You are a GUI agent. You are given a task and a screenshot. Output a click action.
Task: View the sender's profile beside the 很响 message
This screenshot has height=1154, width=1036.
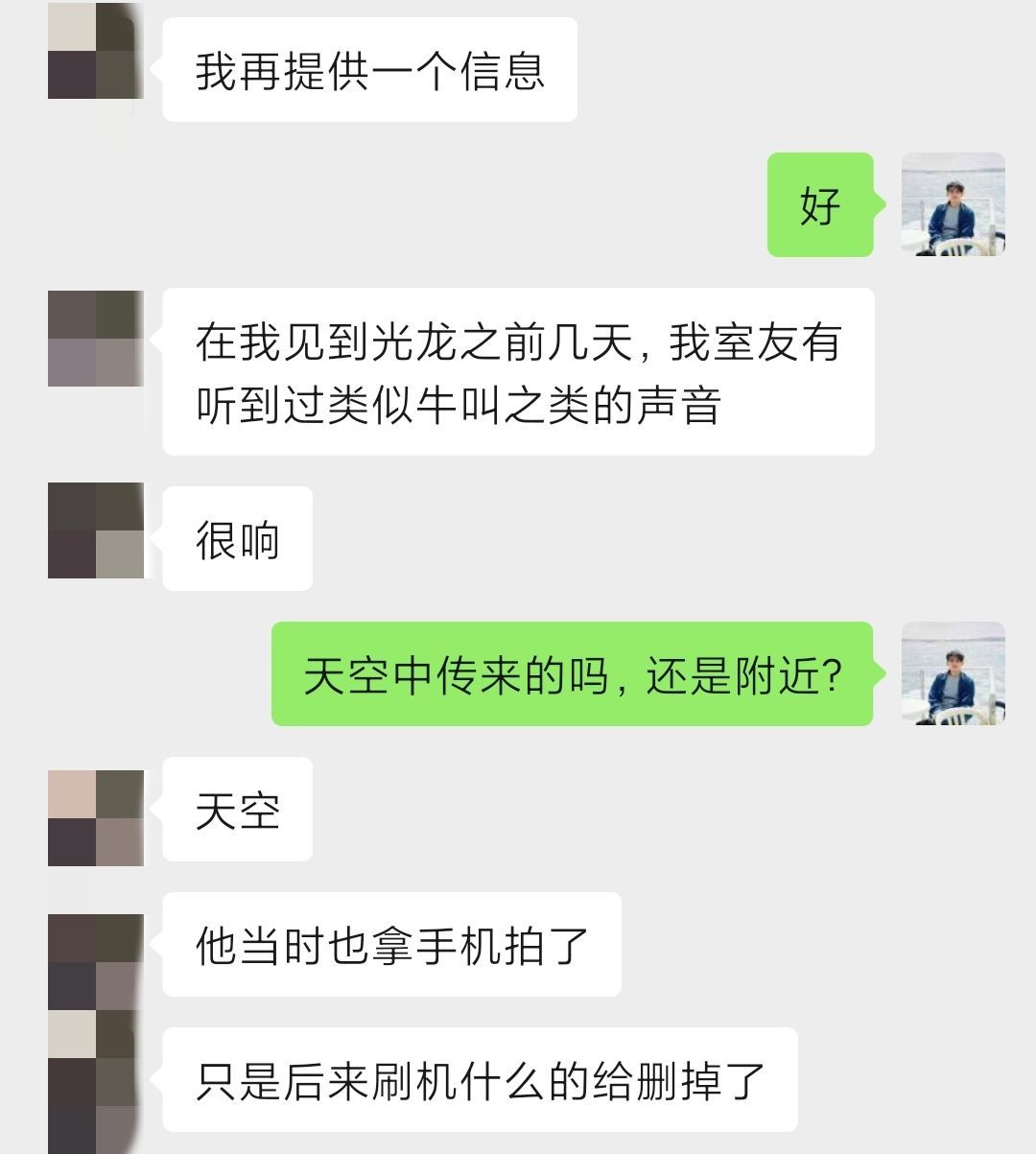[x=95, y=530]
